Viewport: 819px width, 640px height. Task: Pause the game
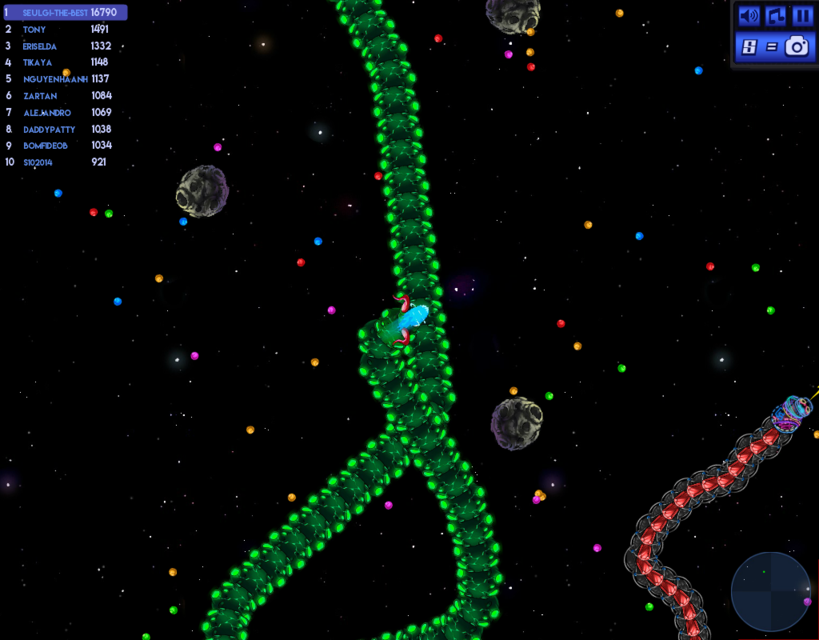click(x=802, y=16)
